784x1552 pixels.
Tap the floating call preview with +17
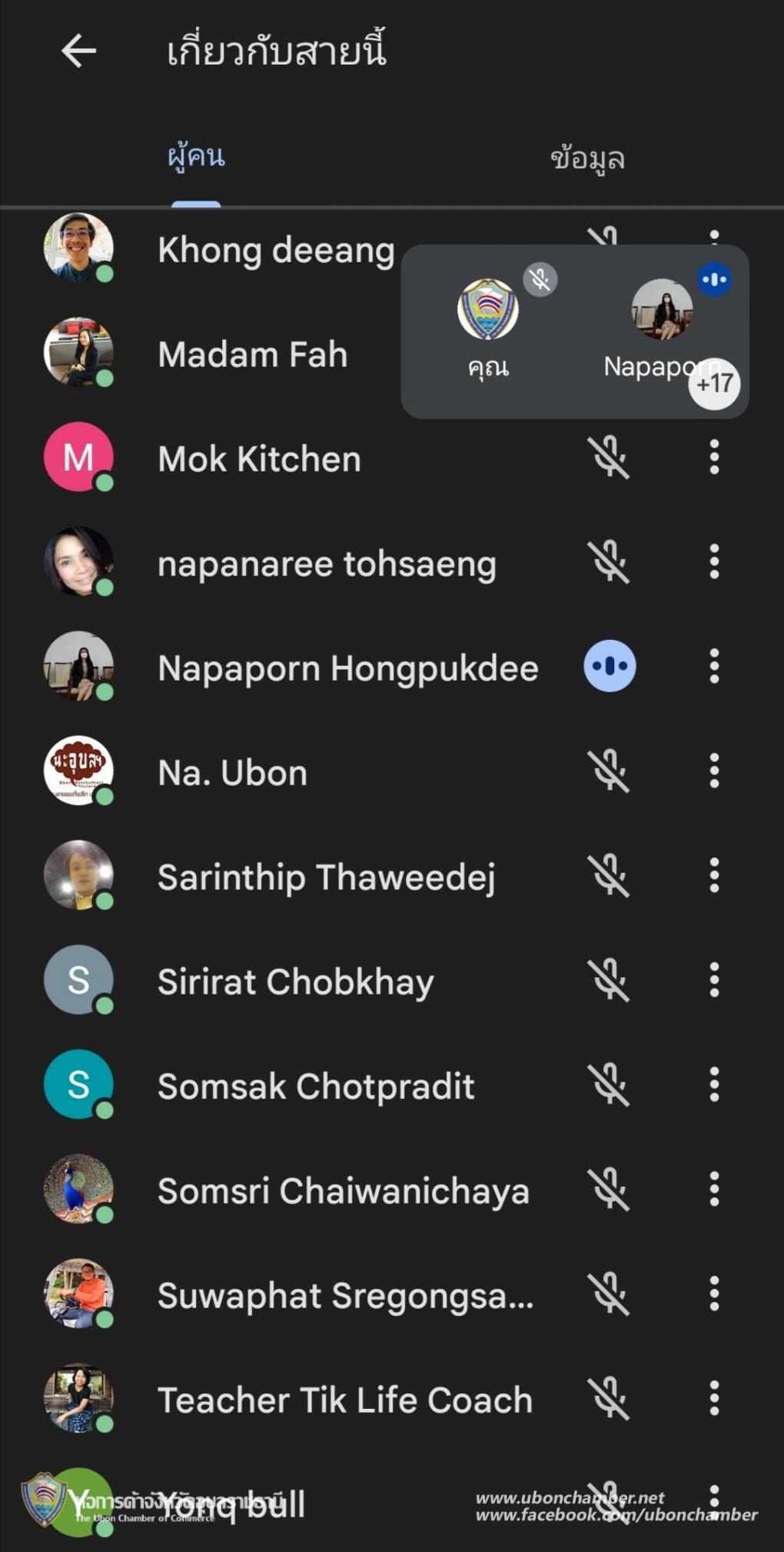coord(575,331)
